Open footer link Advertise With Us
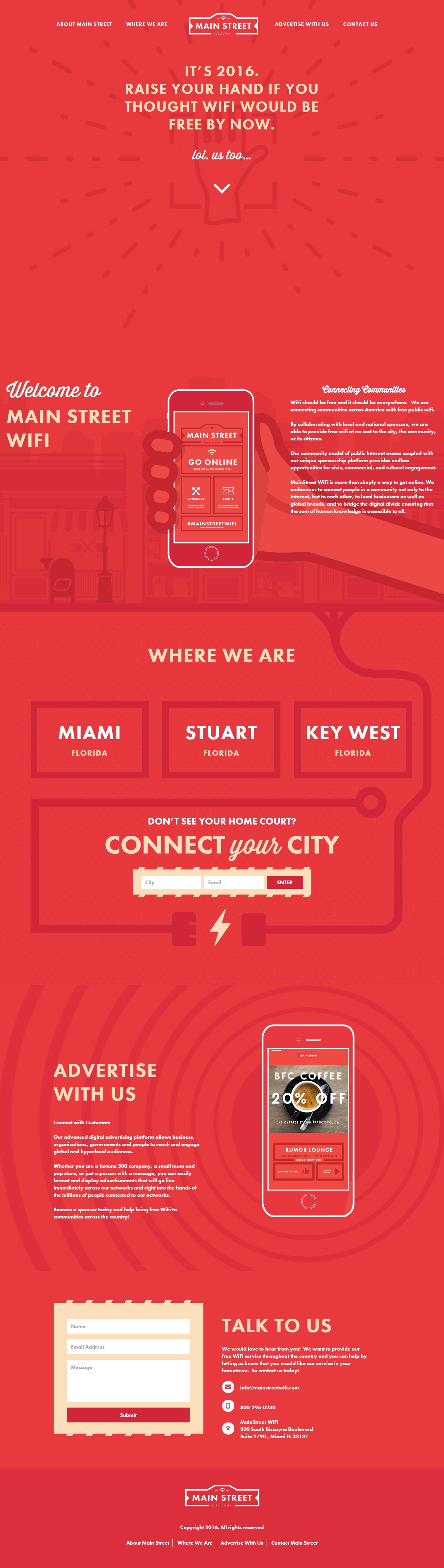This screenshot has height=1568, width=444. pyautogui.click(x=242, y=1542)
